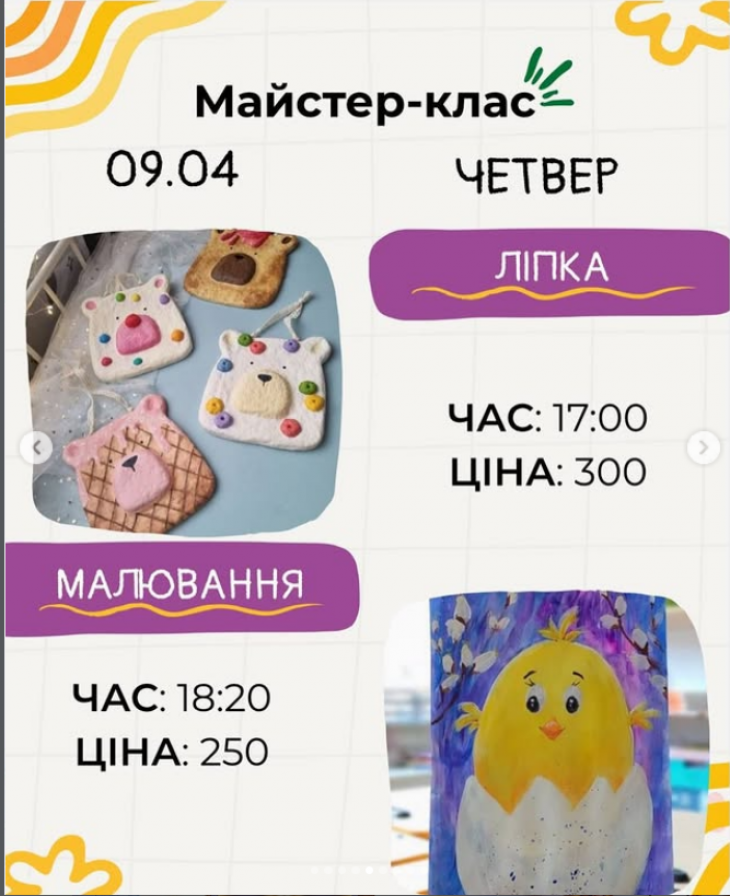Go to the previous carousel image

[x=36, y=448]
